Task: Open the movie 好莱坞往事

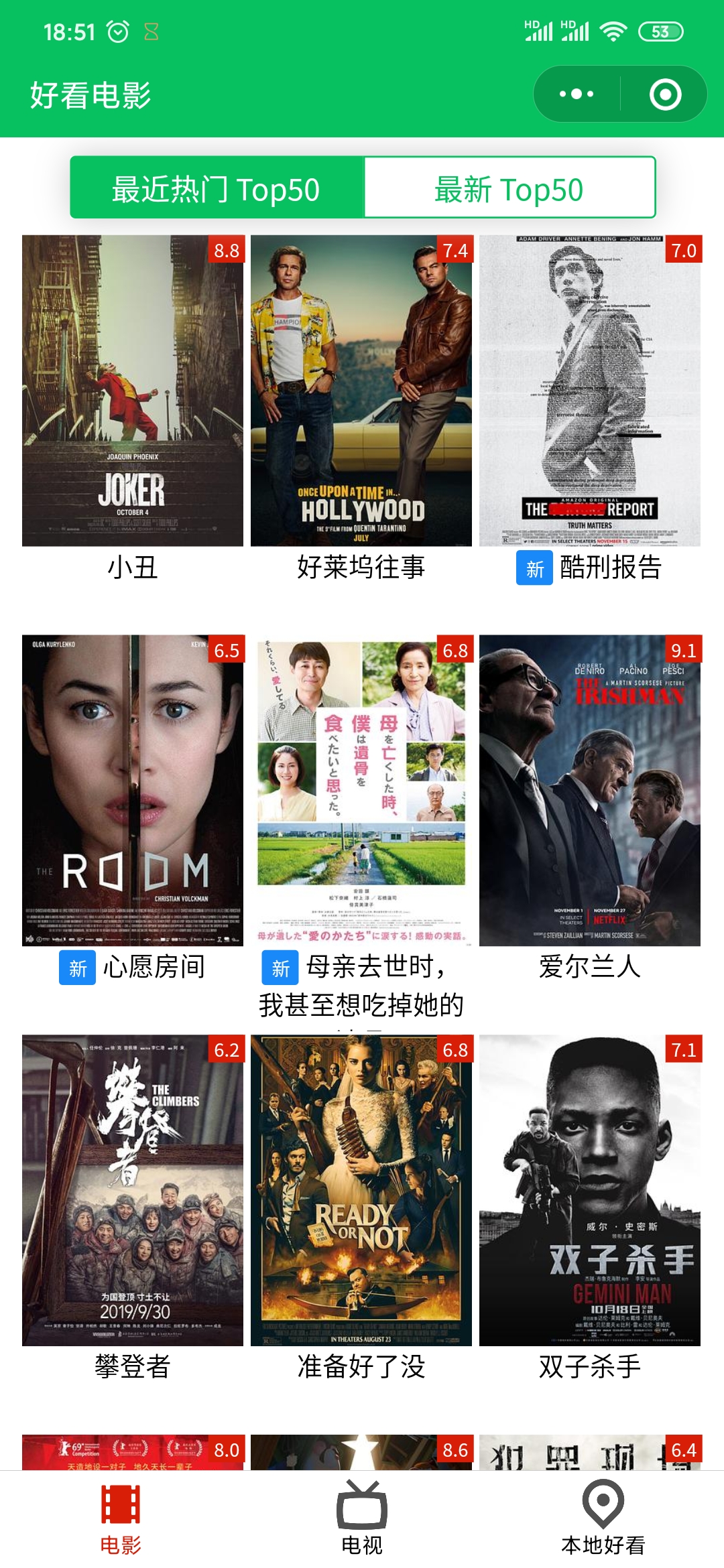Action: 361,391
